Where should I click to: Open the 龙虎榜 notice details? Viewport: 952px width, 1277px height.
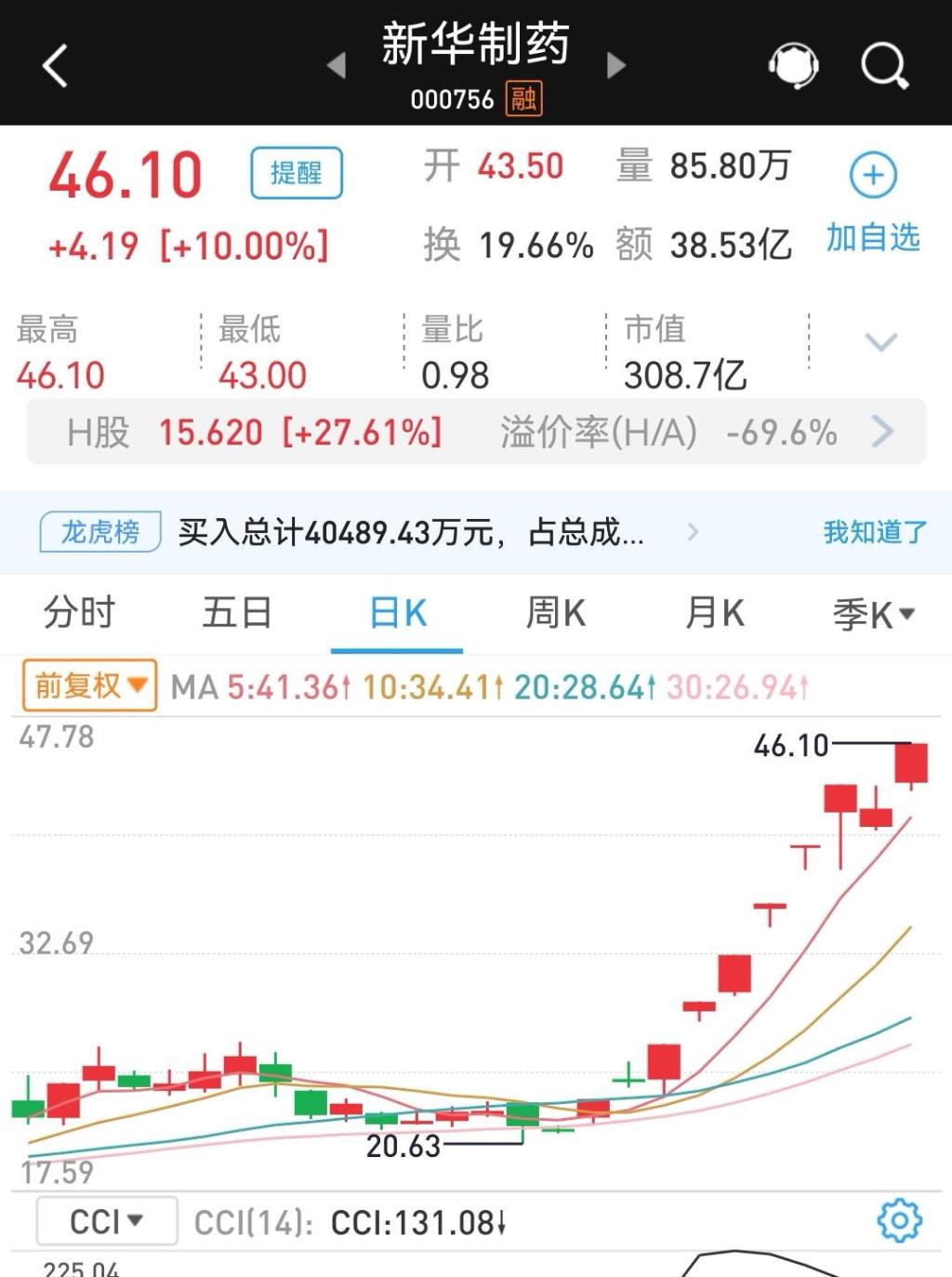[x=409, y=532]
